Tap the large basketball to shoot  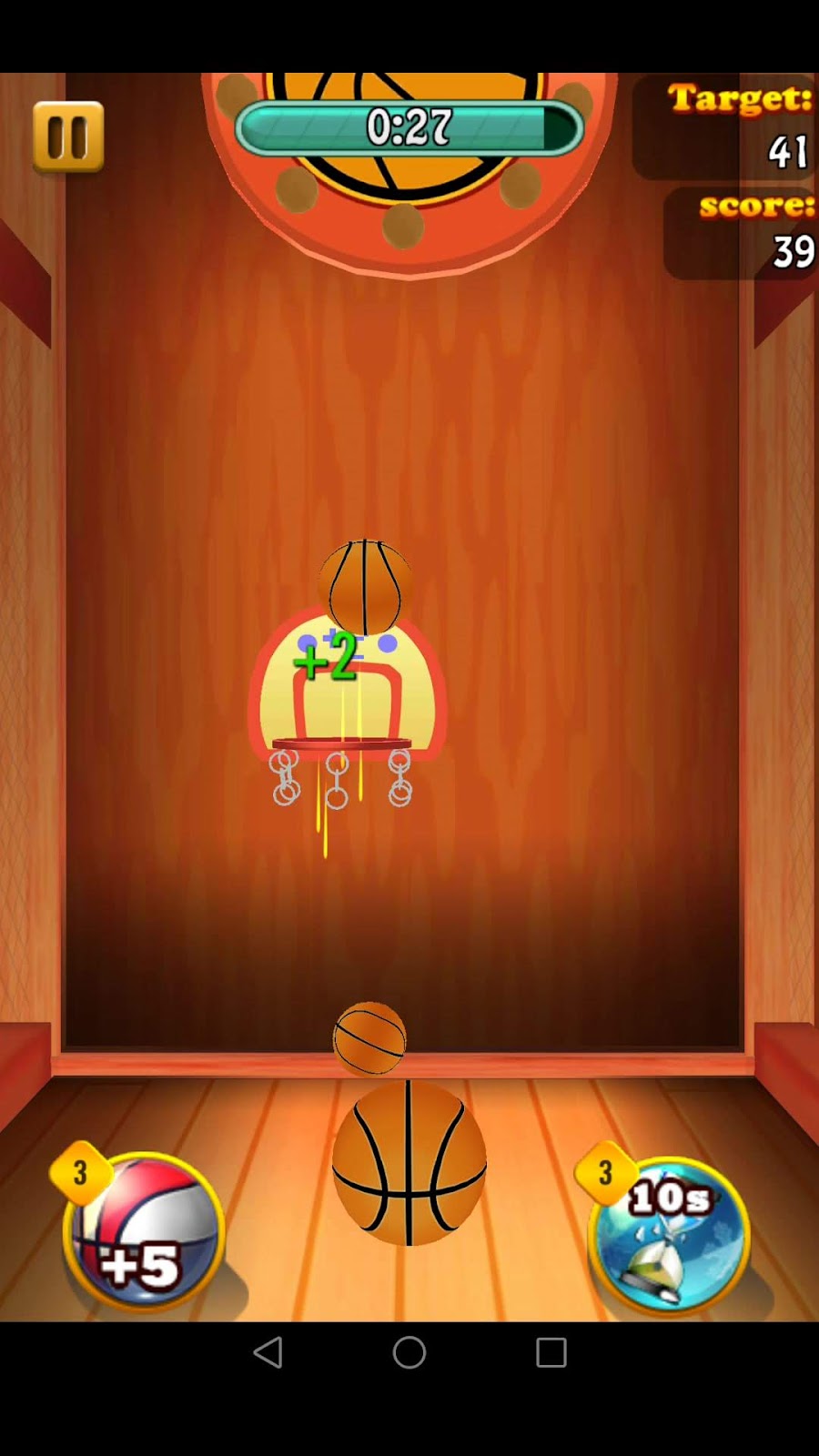click(x=409, y=1163)
